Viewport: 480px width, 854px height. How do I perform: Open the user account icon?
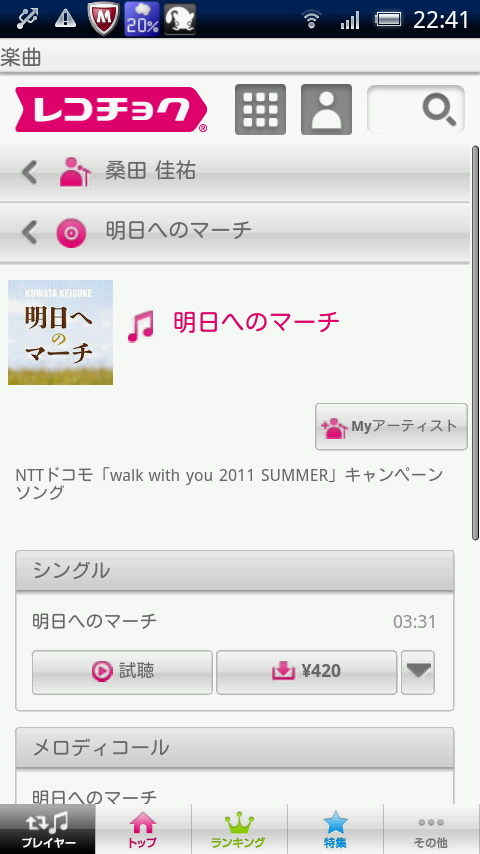326,109
